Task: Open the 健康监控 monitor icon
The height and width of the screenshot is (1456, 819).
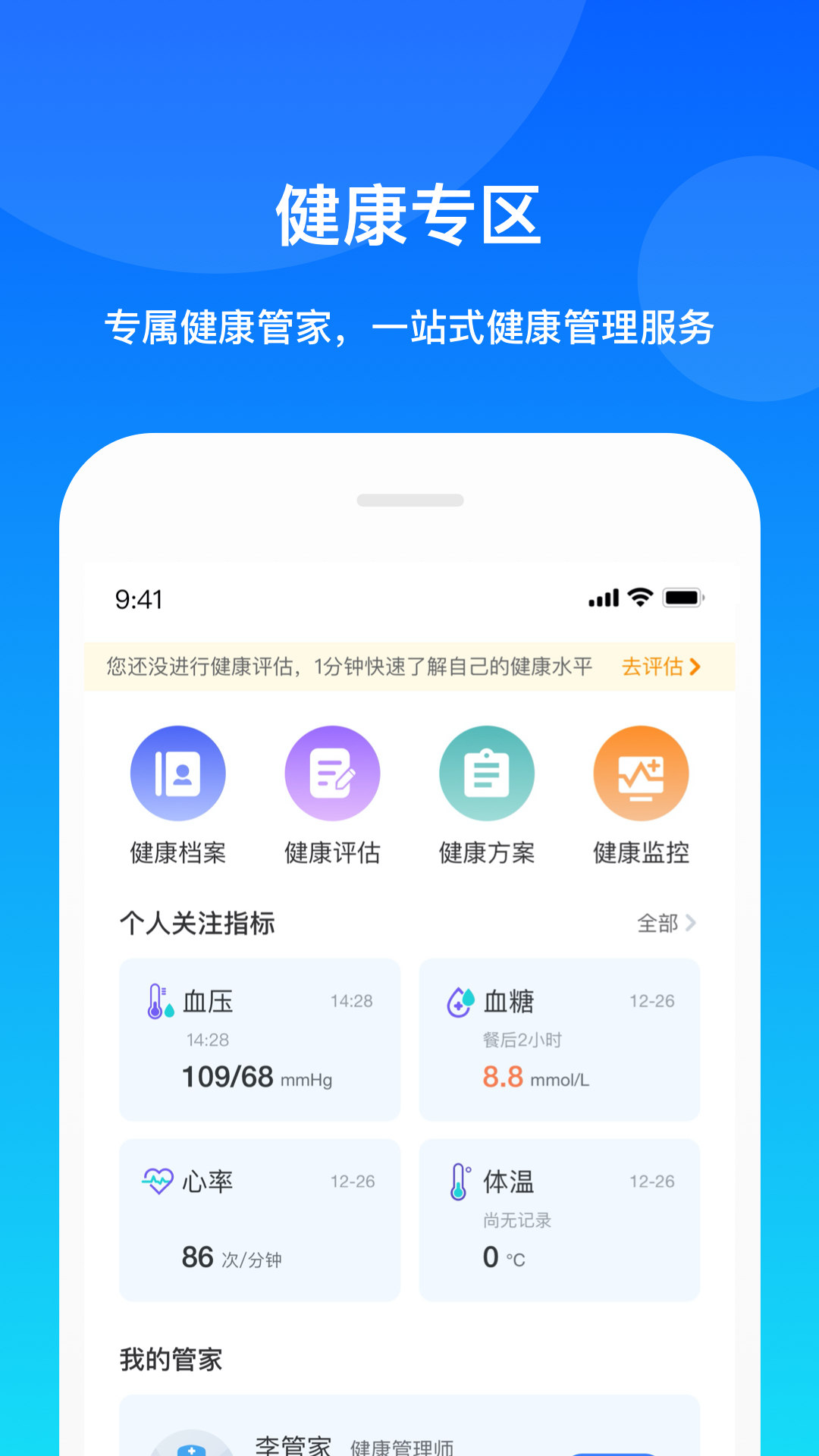Action: [x=641, y=773]
